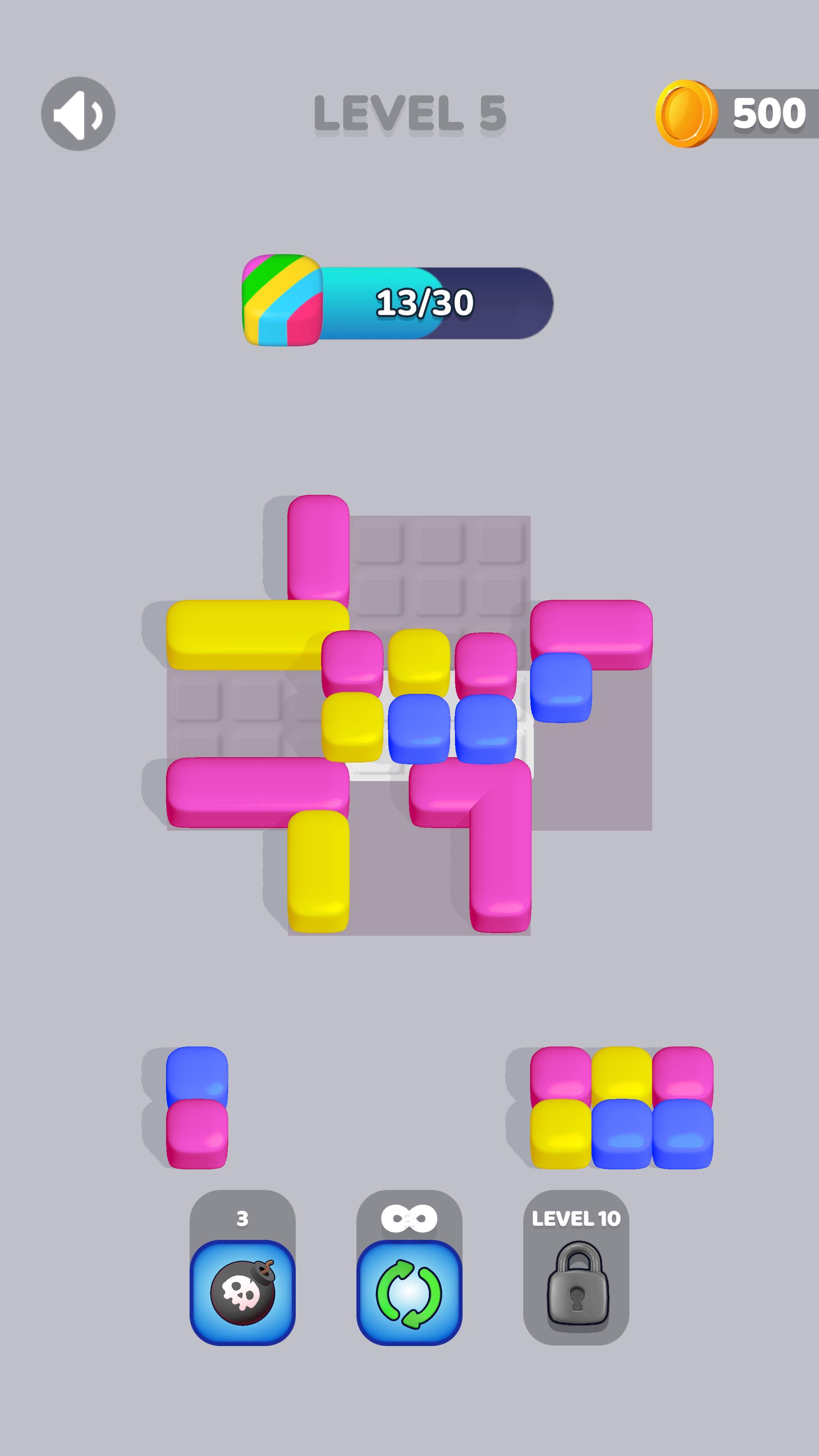819x1456 pixels.
Task: Tap the green refresh pieces button
Action: [409, 1292]
